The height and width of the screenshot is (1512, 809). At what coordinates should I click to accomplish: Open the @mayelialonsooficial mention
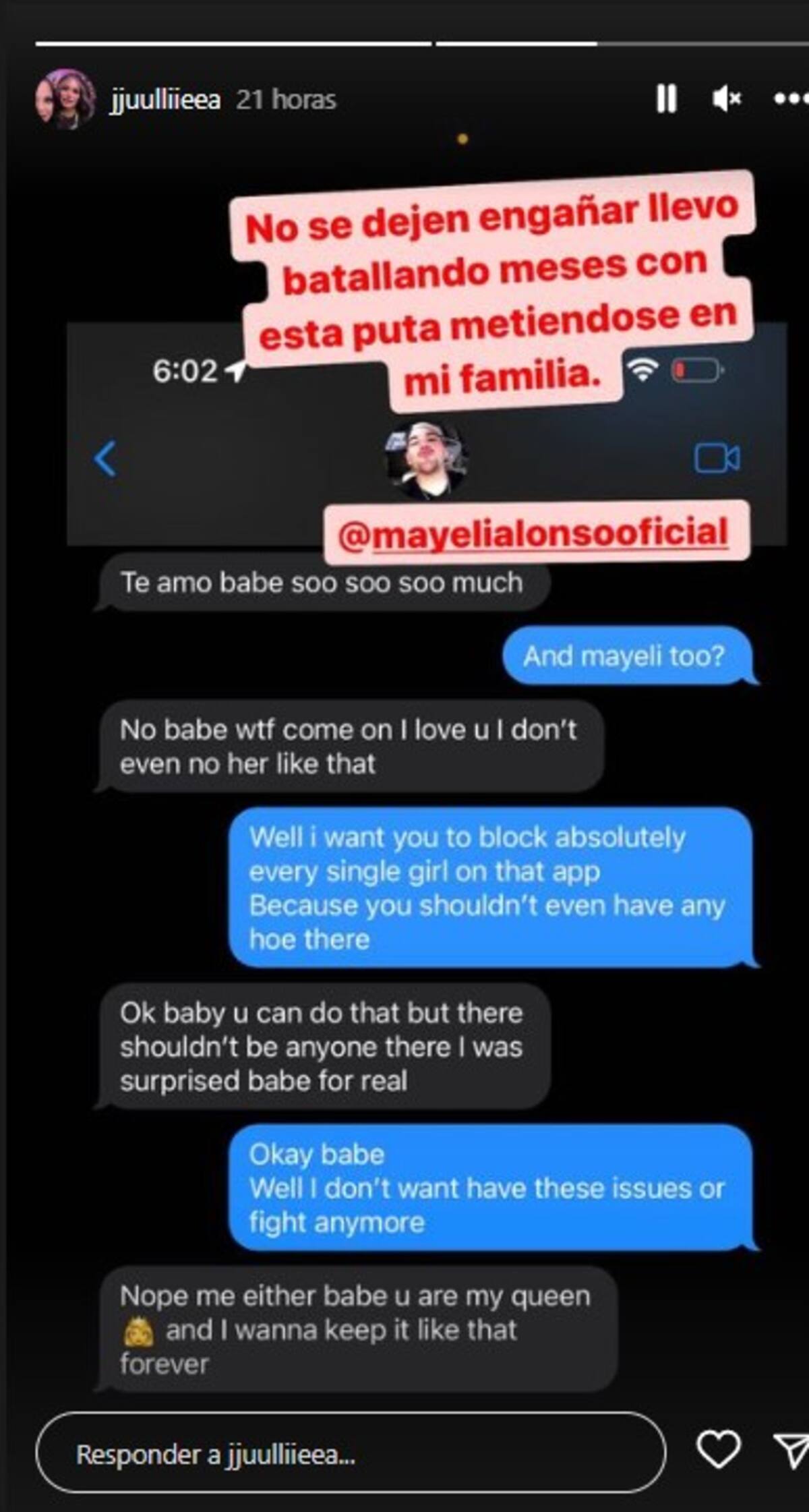point(535,533)
